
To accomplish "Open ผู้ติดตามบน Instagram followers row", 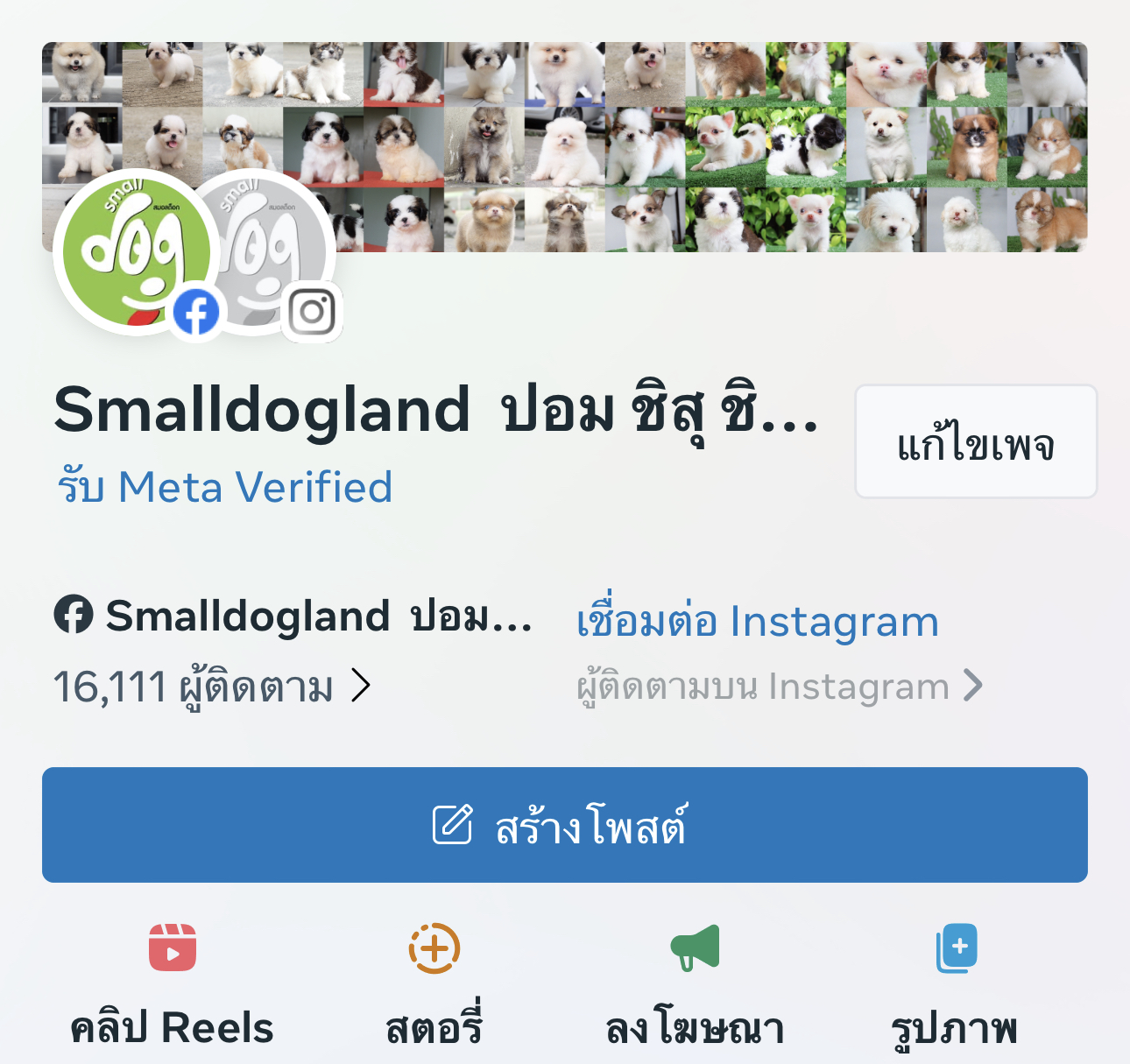I will tap(780, 687).
